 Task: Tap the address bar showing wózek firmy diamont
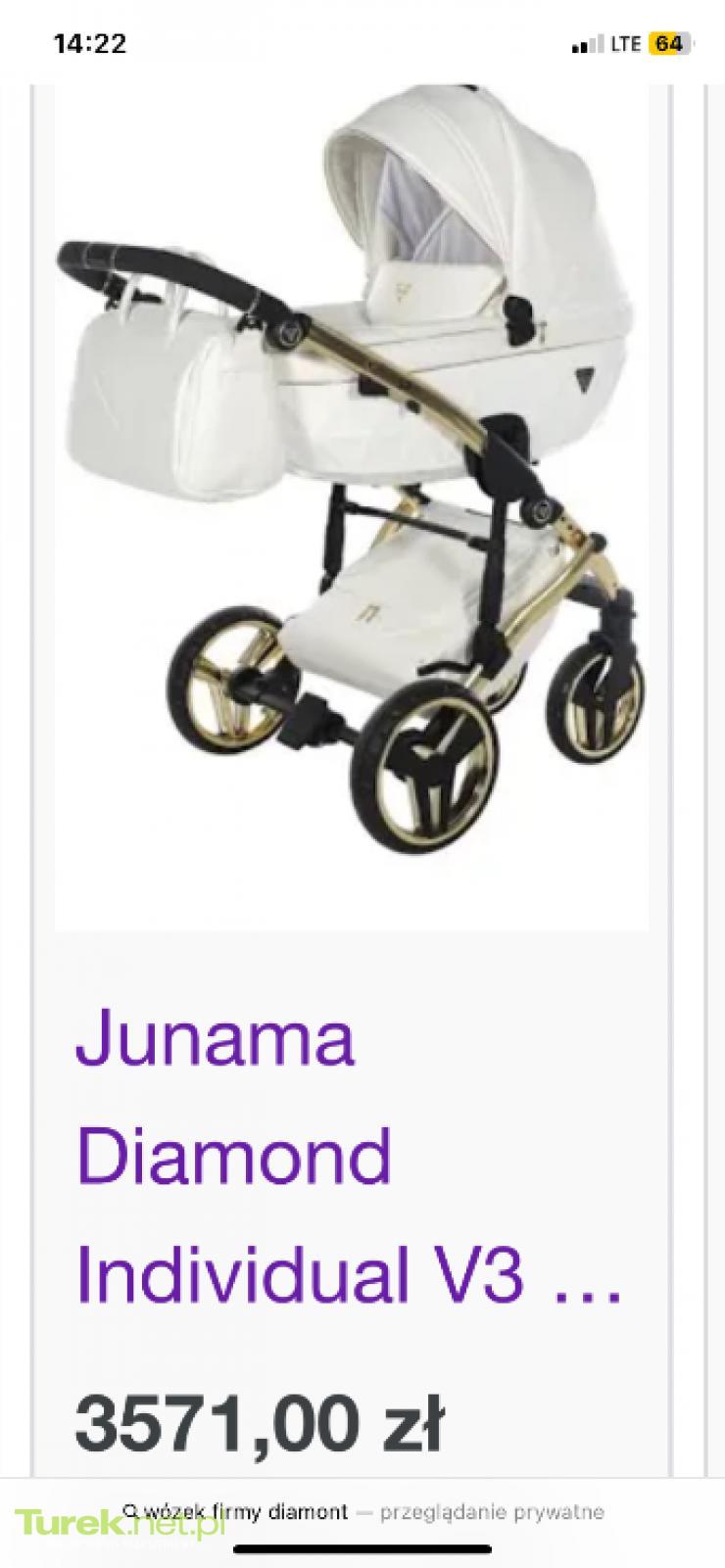(x=362, y=1512)
